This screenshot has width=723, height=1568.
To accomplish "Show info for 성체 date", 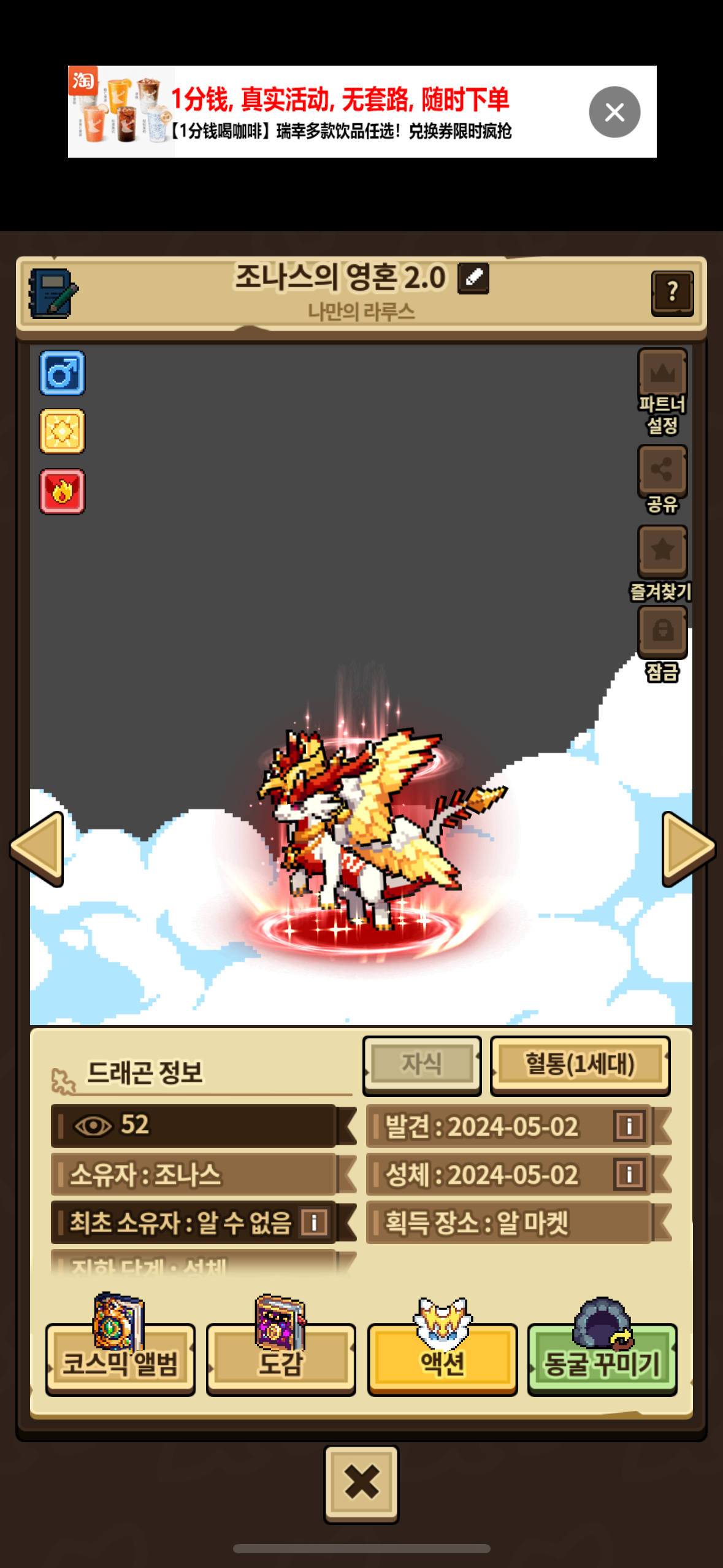I will tap(629, 1175).
